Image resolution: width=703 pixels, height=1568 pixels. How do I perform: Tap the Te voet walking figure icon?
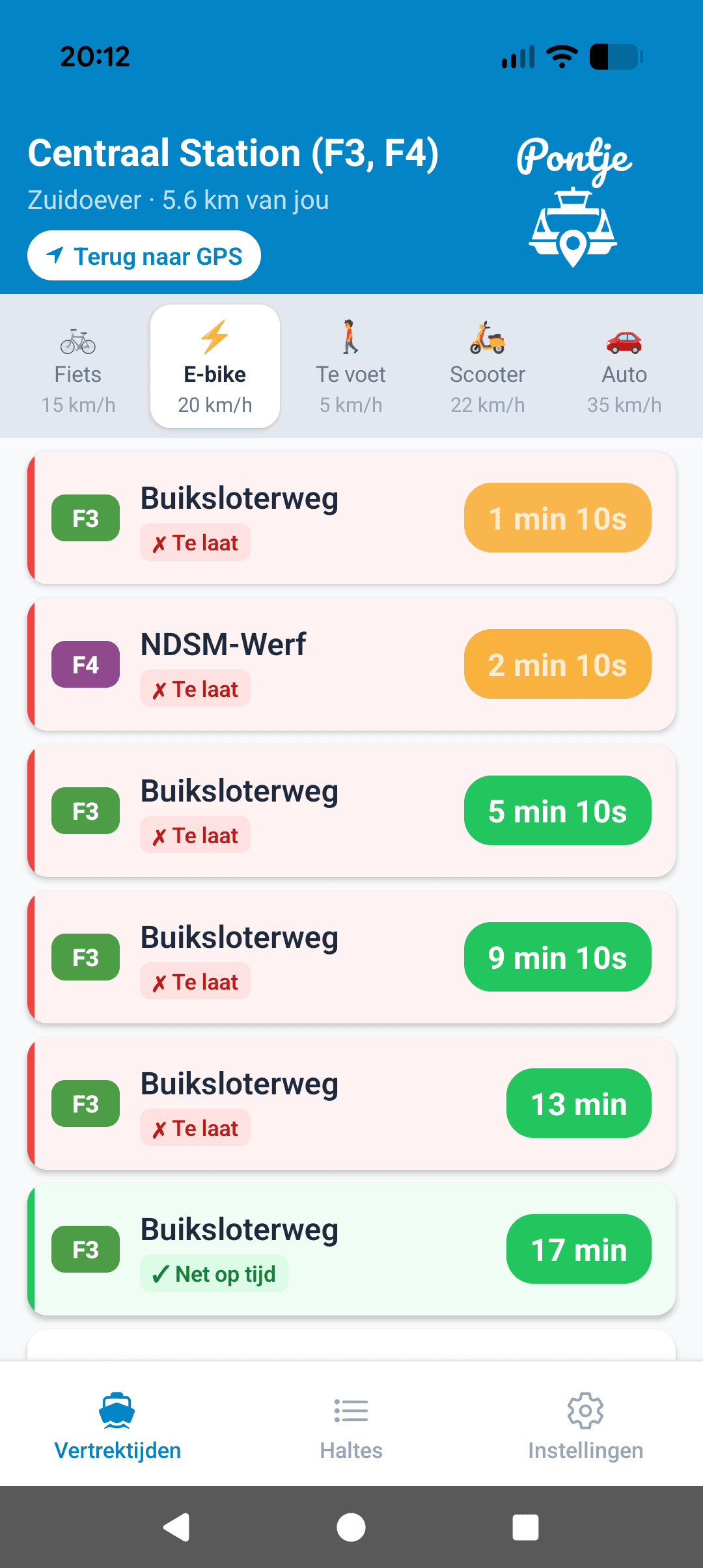351,337
